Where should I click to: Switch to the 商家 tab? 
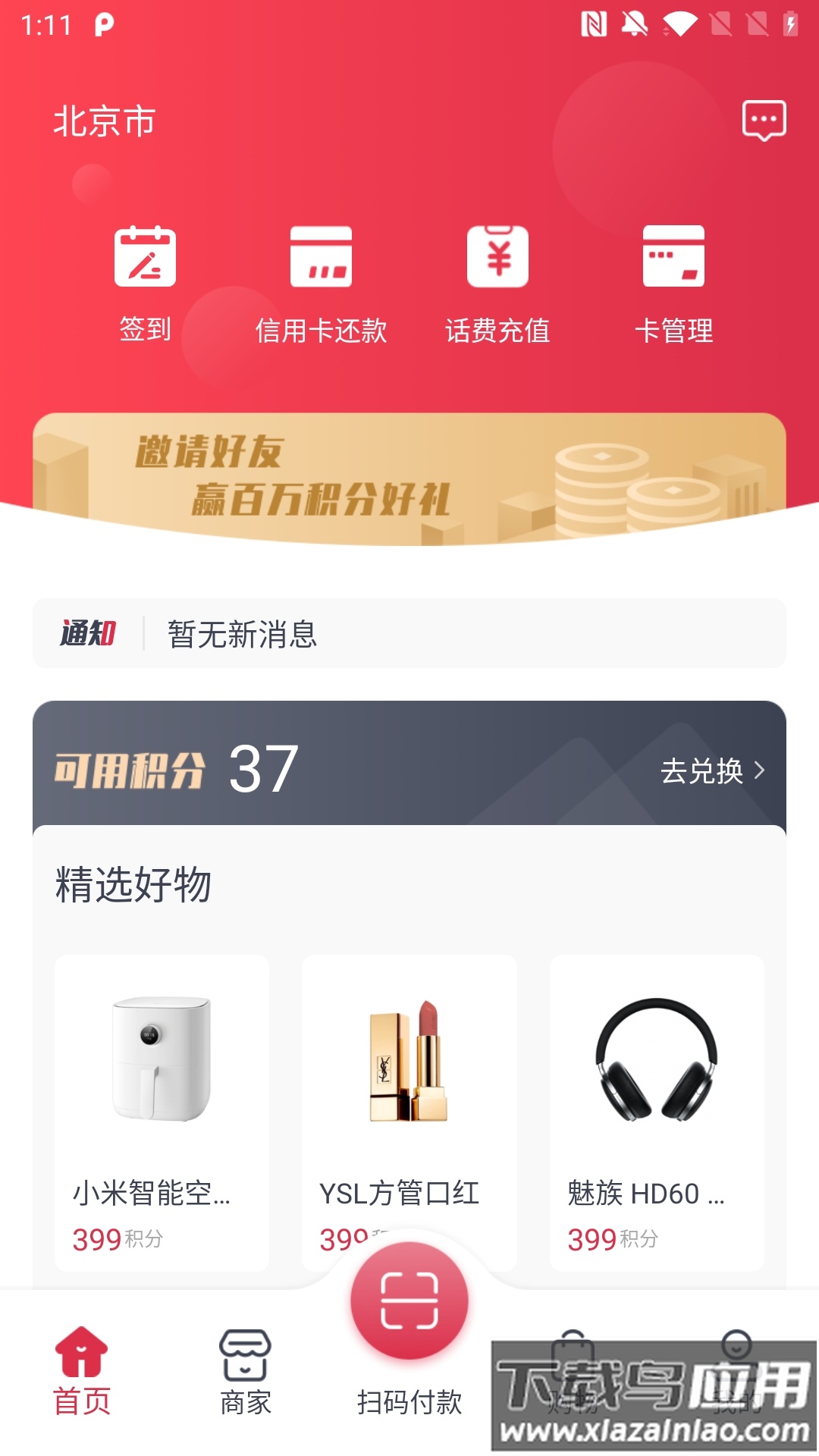(245, 1373)
